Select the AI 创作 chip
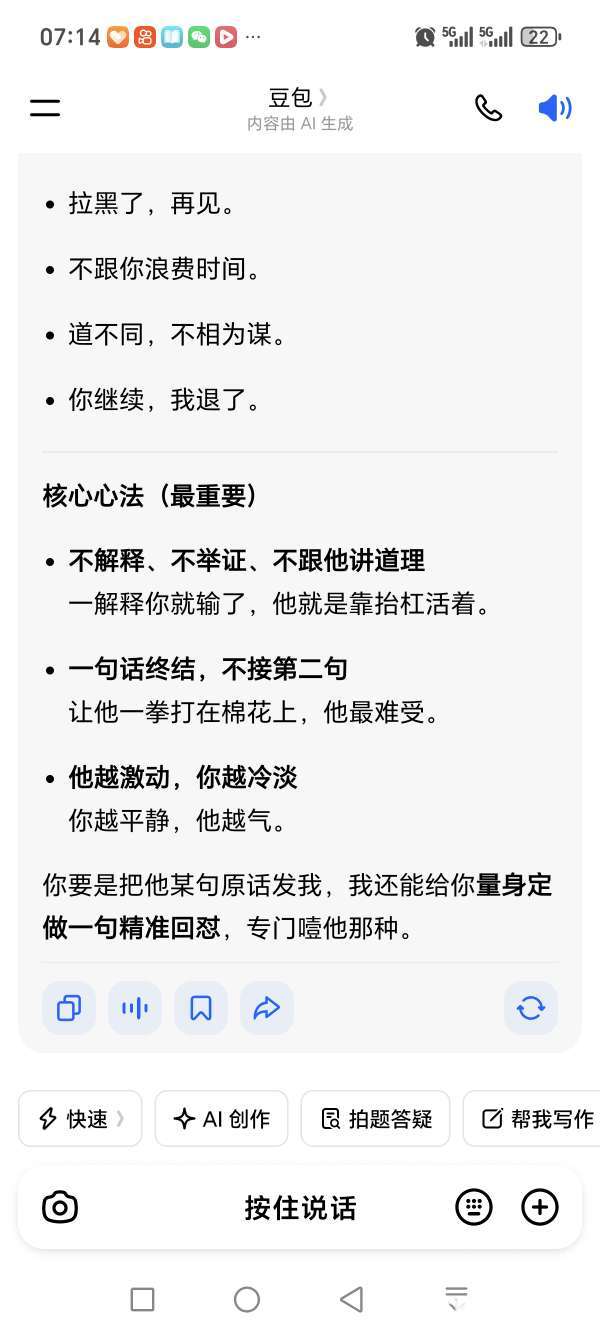 tap(221, 1118)
